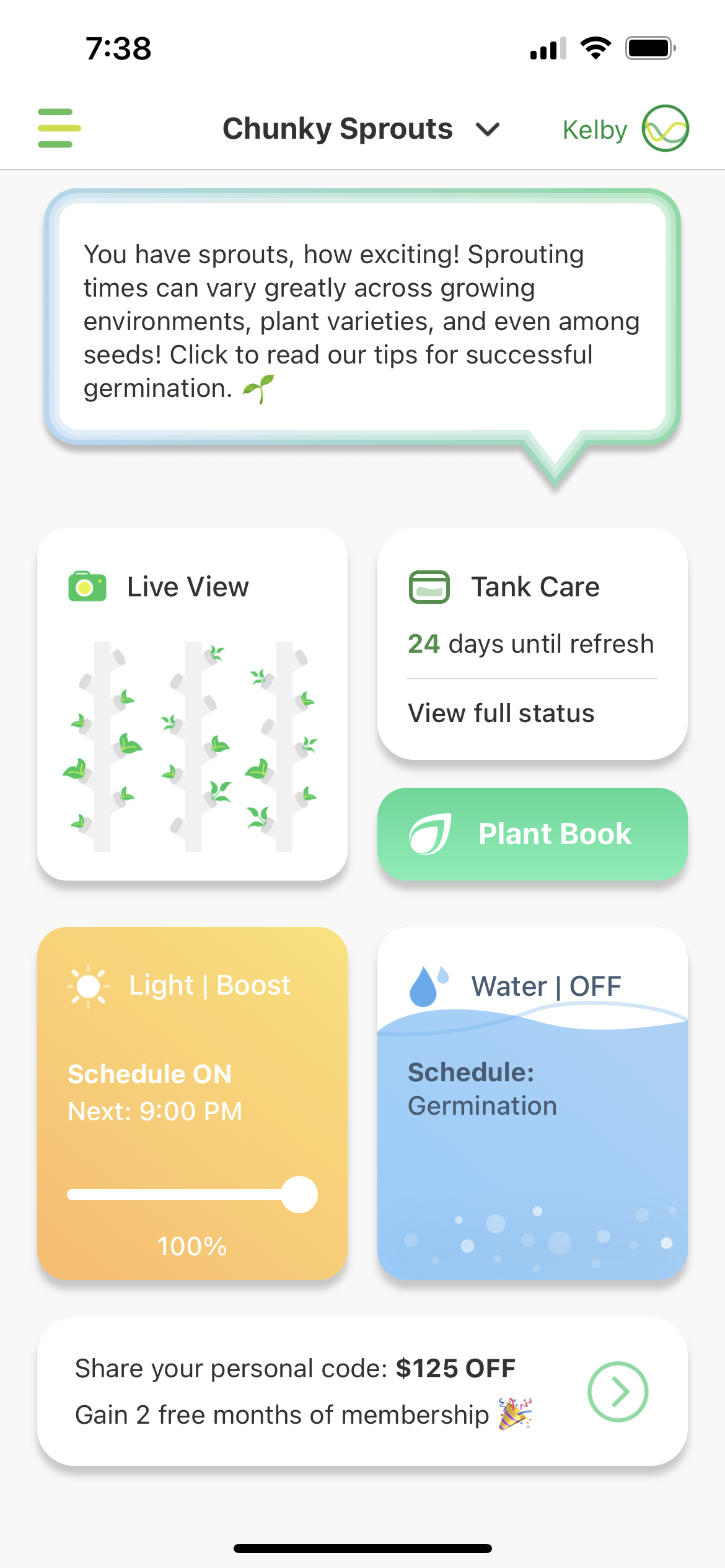Open the Plant Book
The image size is (725, 1568).
tap(532, 834)
